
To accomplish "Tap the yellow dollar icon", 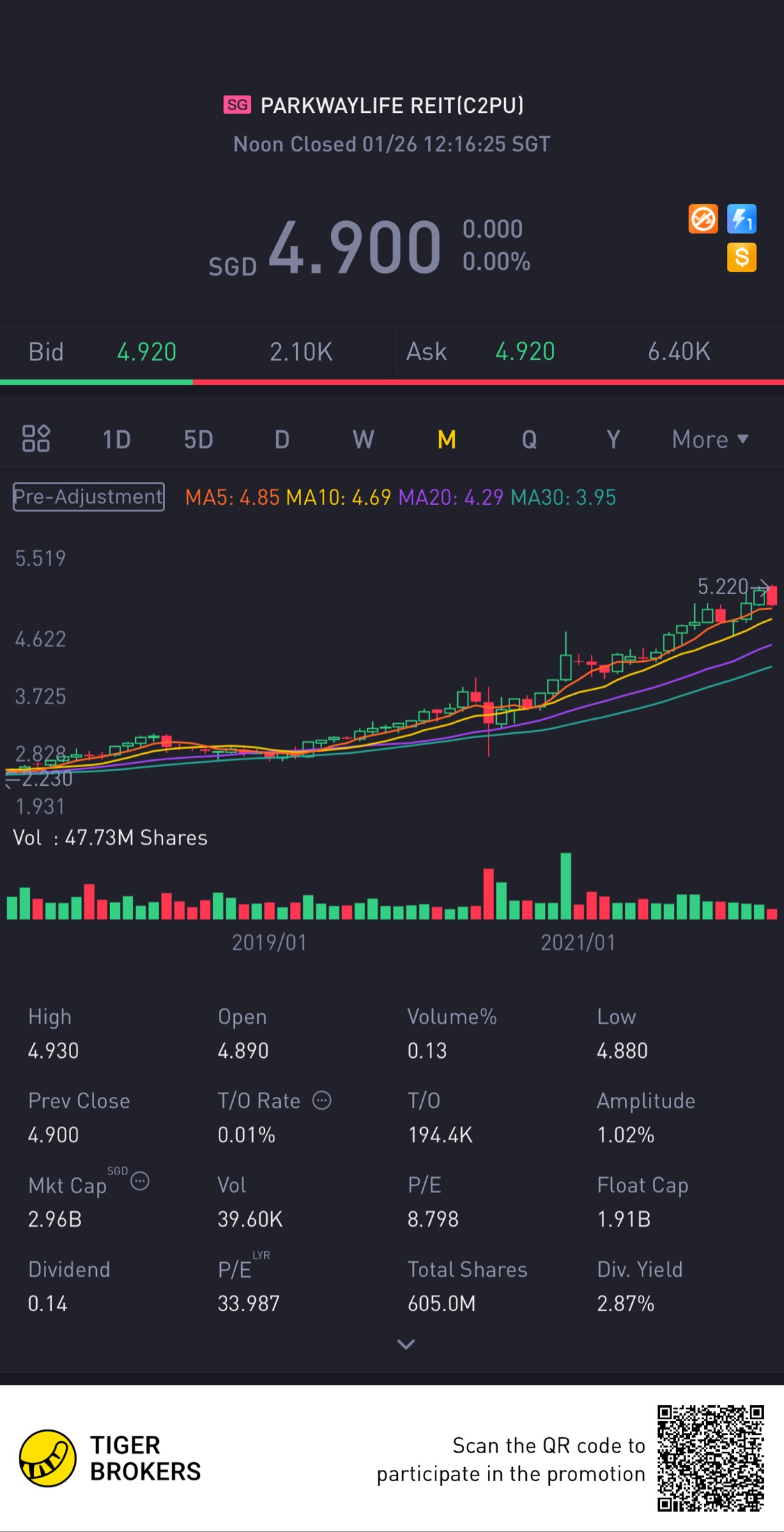I will (x=741, y=257).
